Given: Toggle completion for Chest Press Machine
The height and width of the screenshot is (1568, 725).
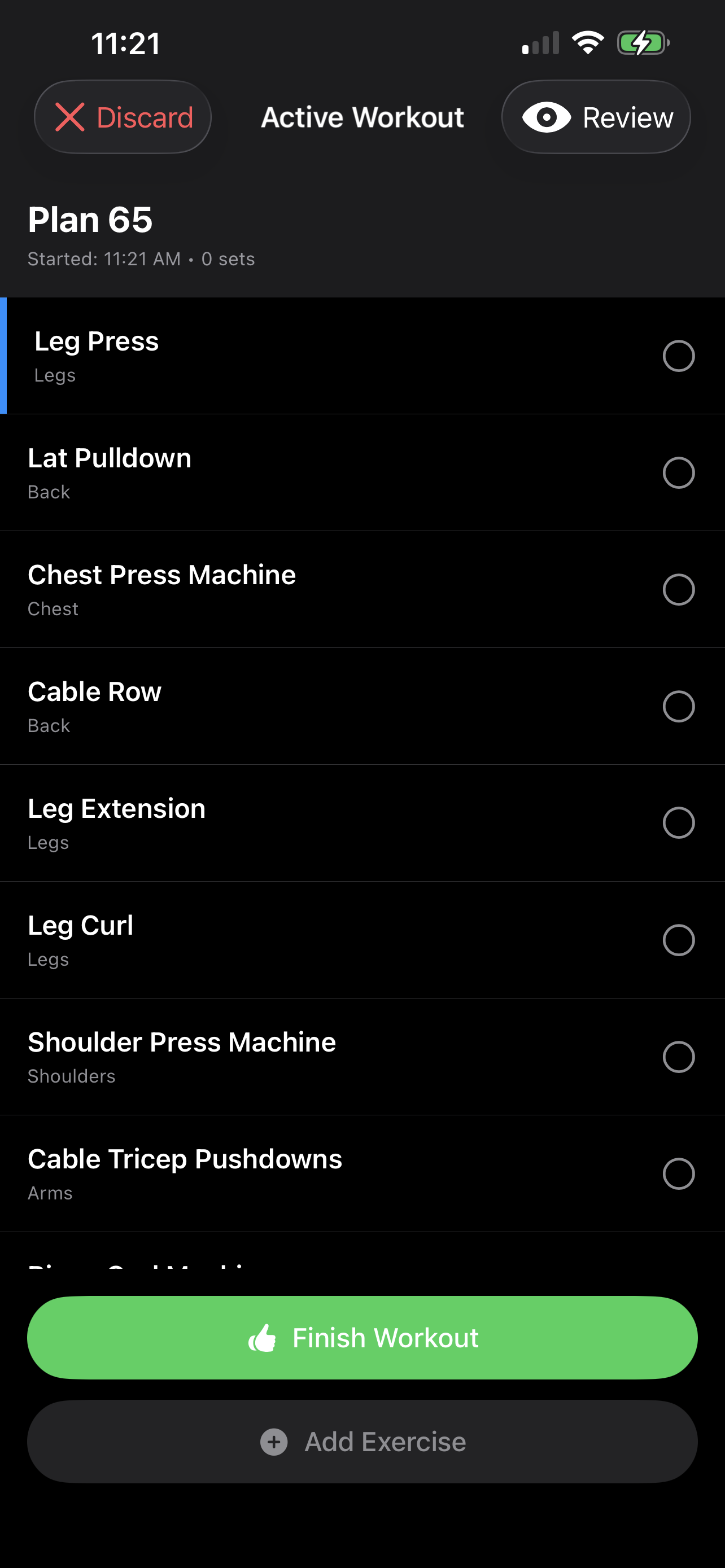Looking at the screenshot, I should [680, 590].
